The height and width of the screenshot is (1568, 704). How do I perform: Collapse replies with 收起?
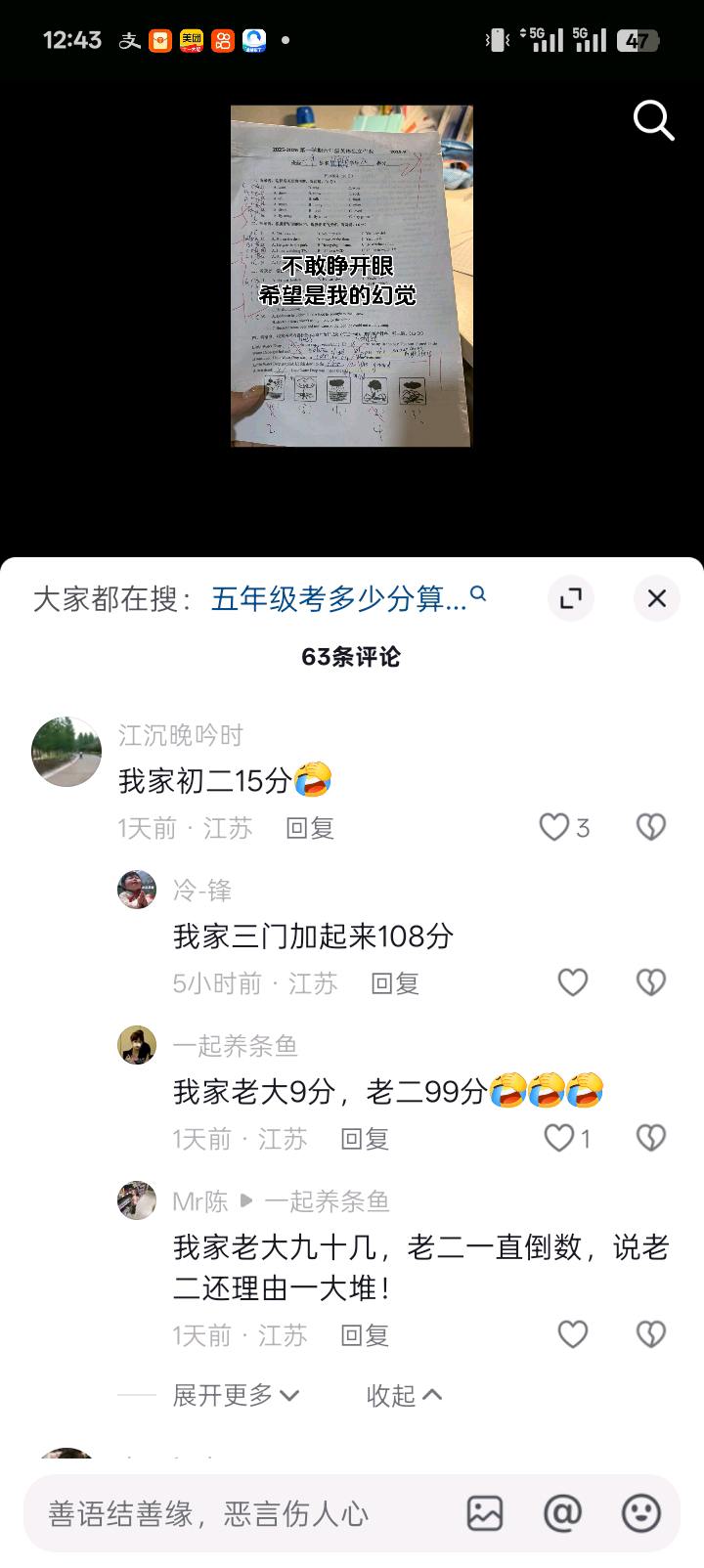click(404, 1395)
